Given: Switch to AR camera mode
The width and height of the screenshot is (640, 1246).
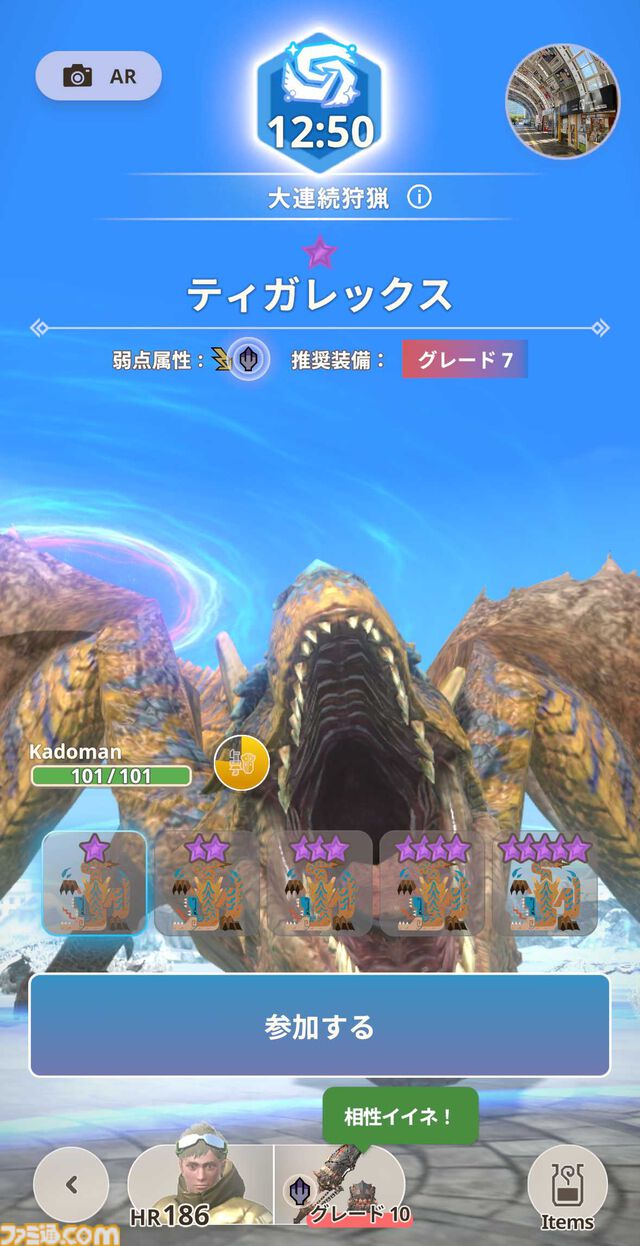Looking at the screenshot, I should pyautogui.click(x=98, y=76).
